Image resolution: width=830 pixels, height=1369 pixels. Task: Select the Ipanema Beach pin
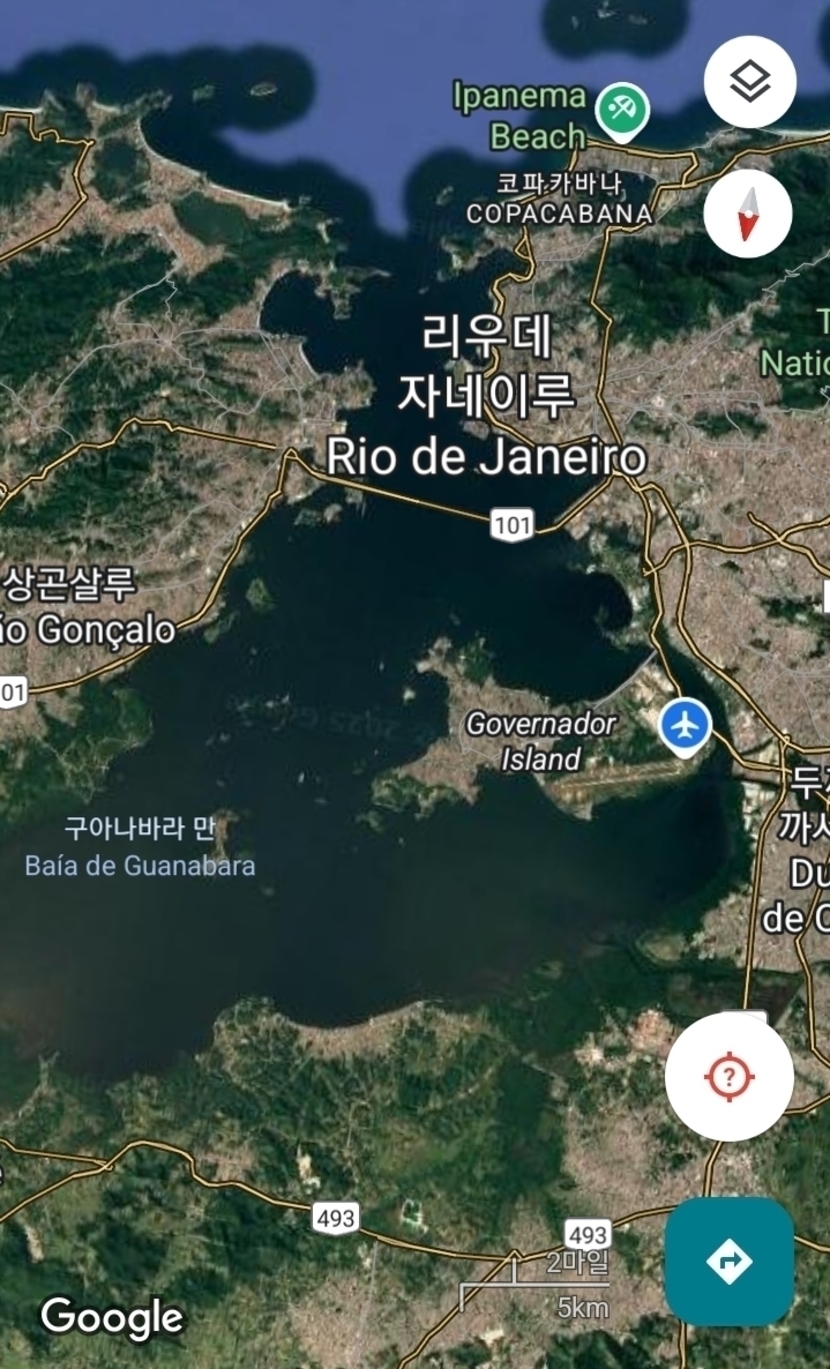tap(622, 111)
